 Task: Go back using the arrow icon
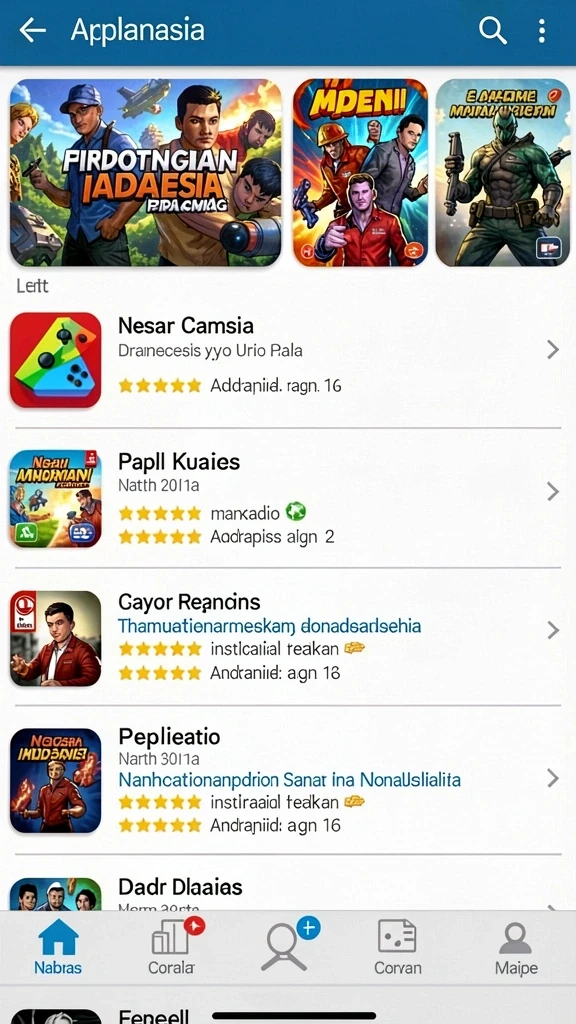[33, 30]
